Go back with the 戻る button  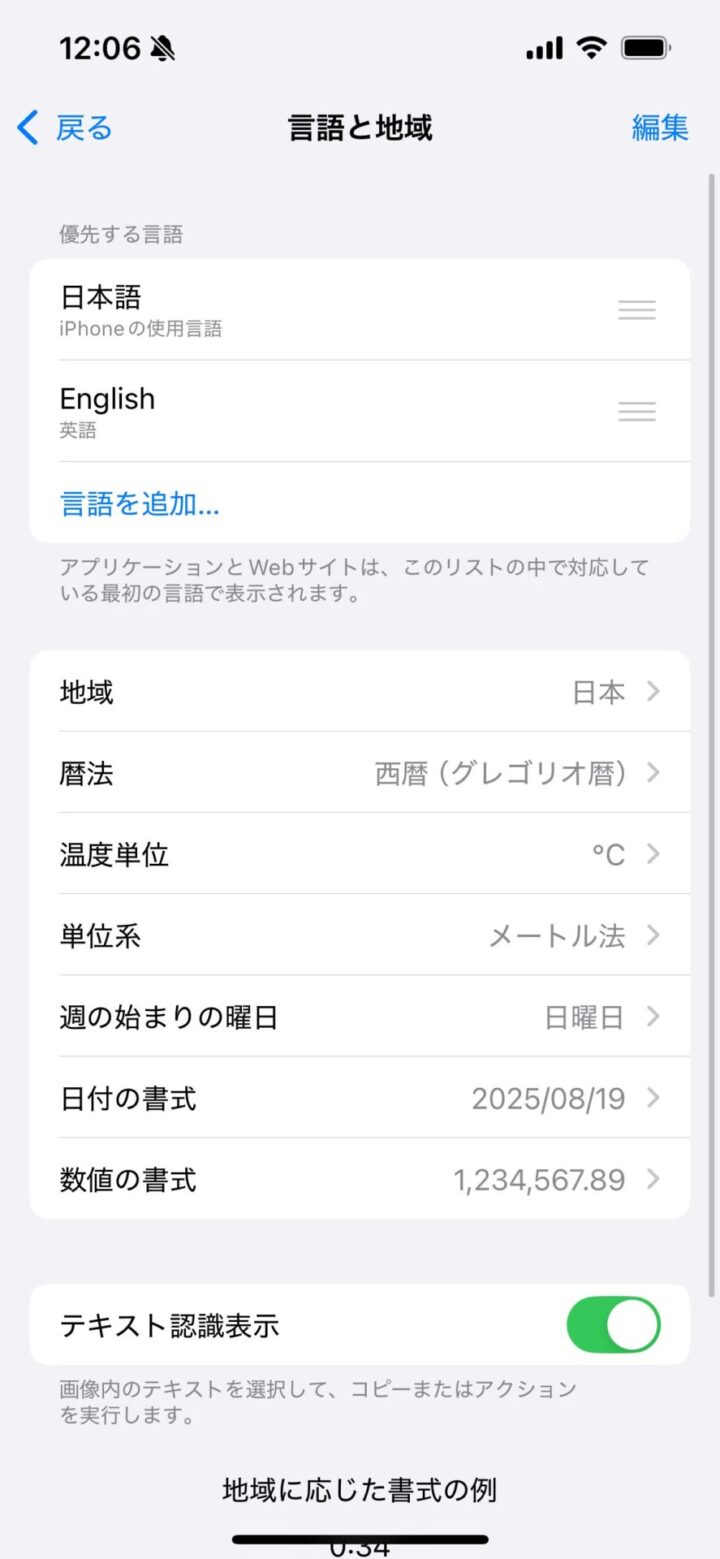(x=66, y=128)
